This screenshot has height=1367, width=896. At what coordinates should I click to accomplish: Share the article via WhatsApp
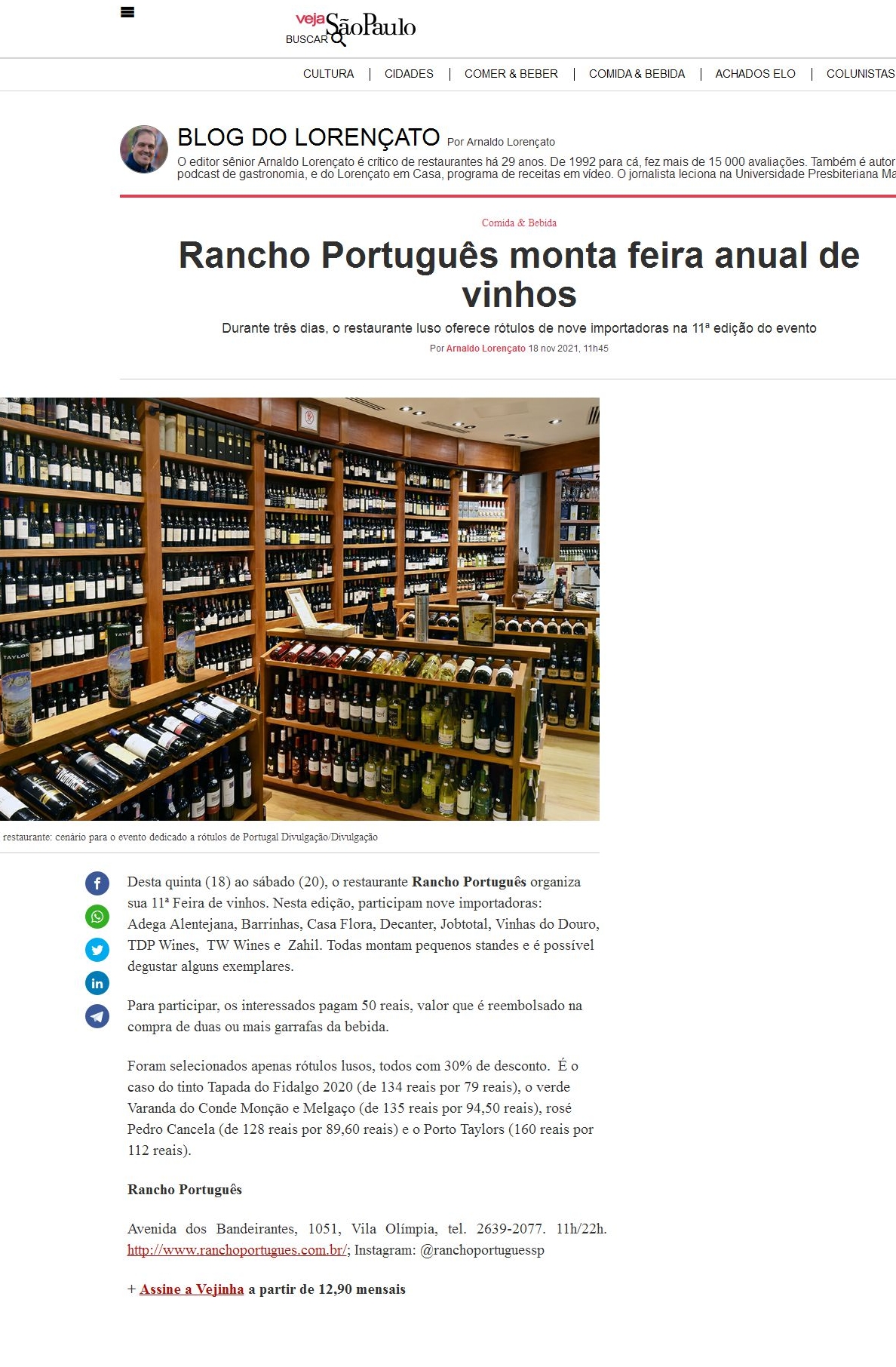point(97,917)
